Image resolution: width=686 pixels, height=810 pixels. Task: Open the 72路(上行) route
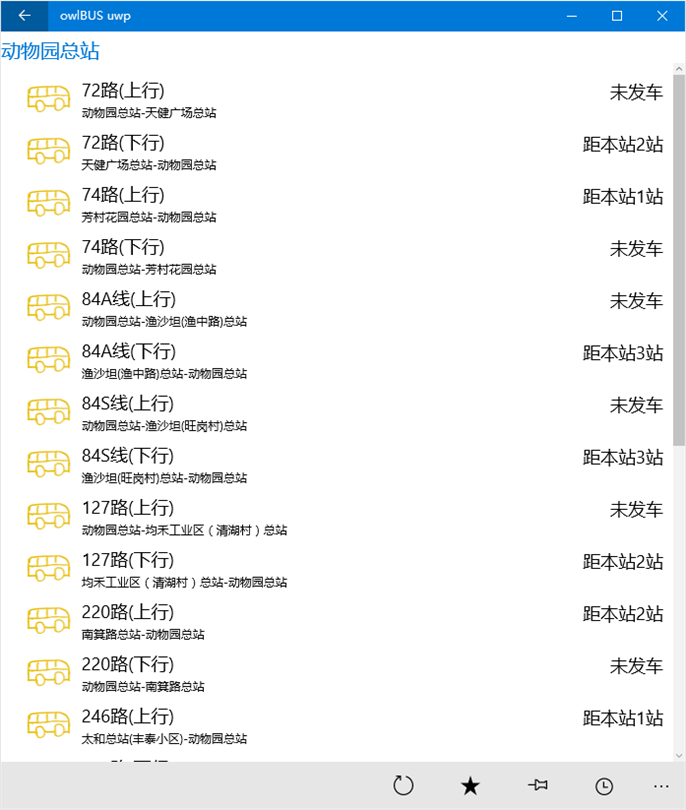[x=340, y=99]
